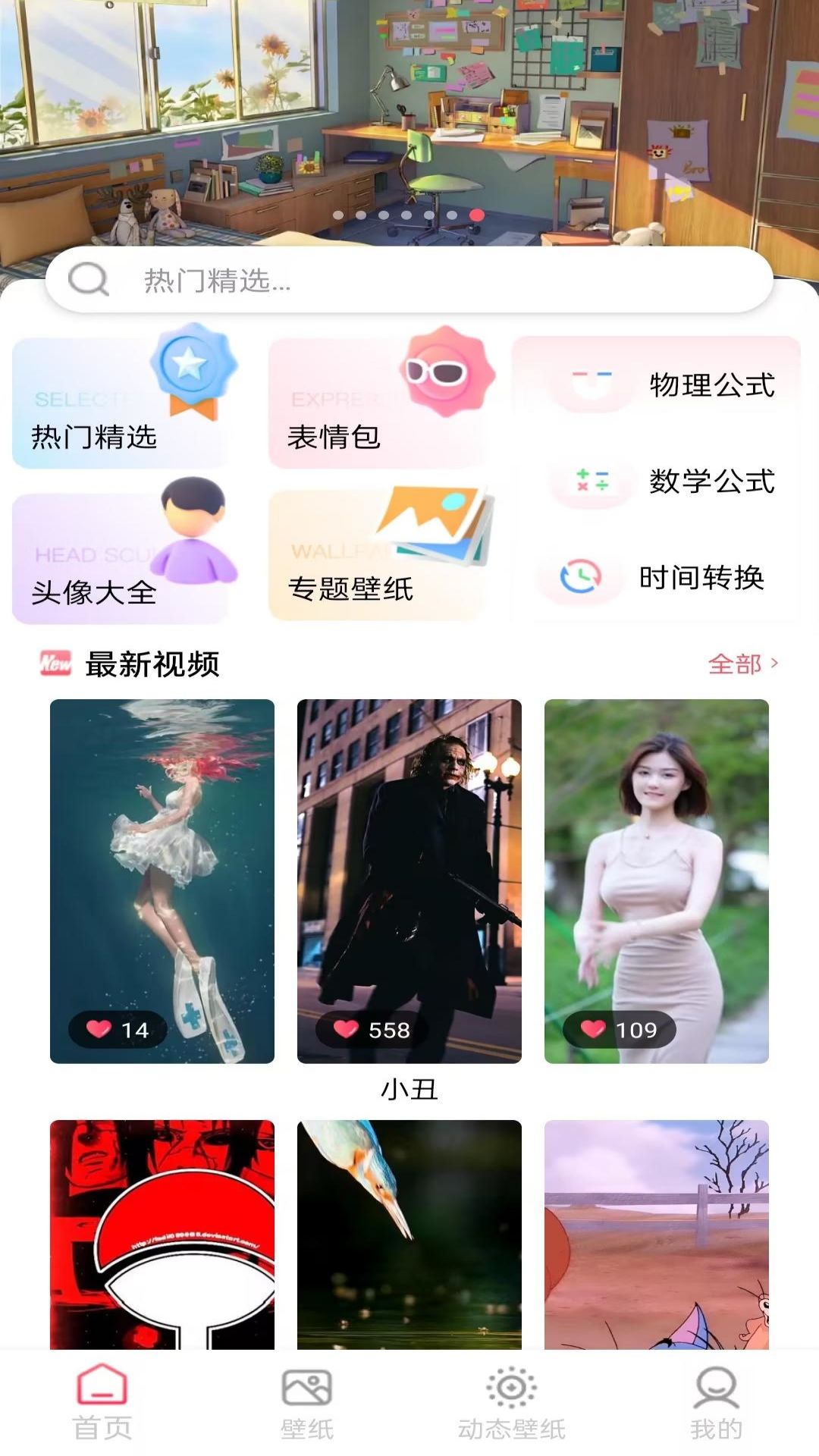Open the 热门精选 search box
Image resolution: width=819 pixels, height=1456 pixels.
tap(409, 280)
